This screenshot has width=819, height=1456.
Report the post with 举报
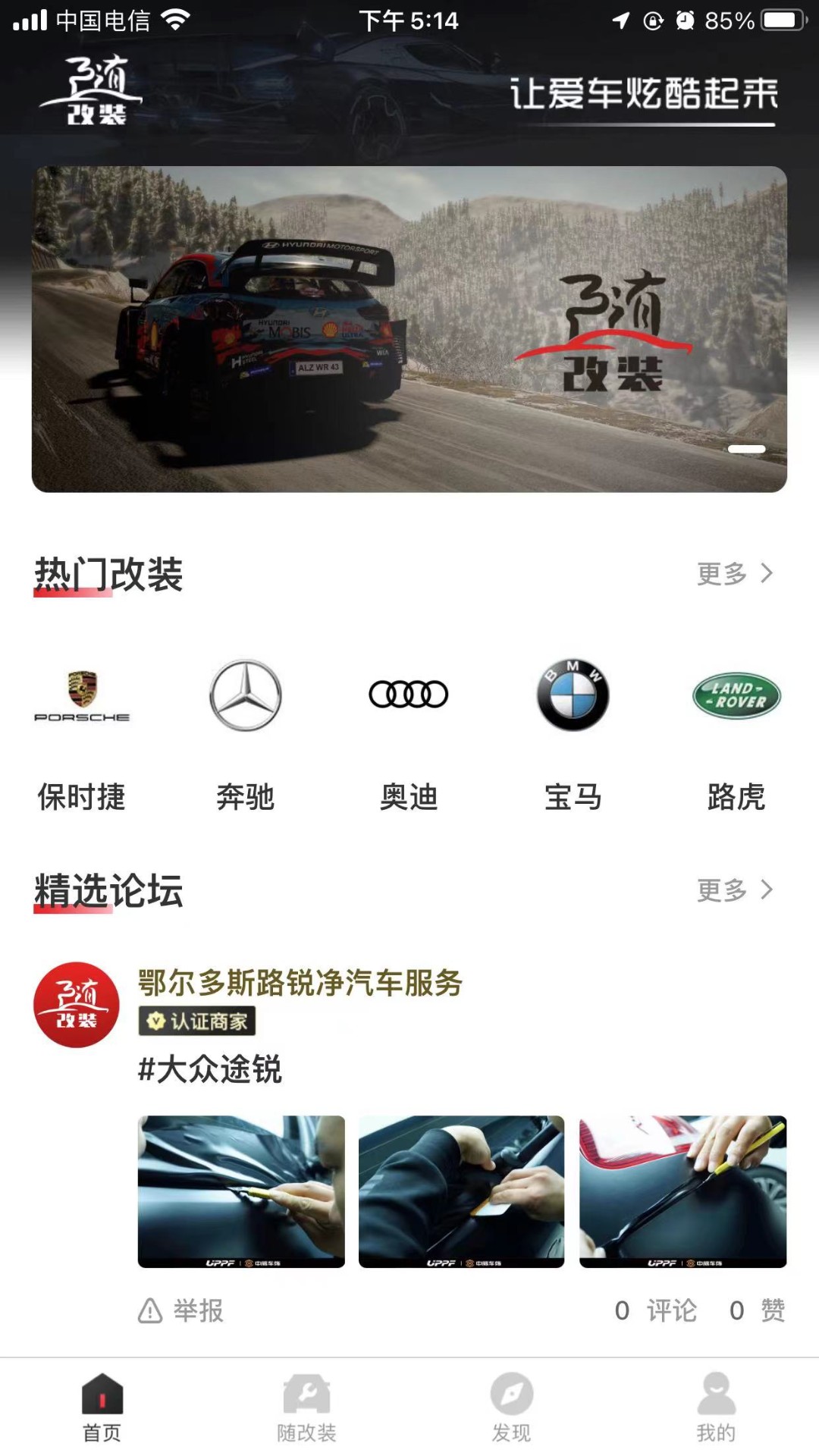tap(181, 1310)
